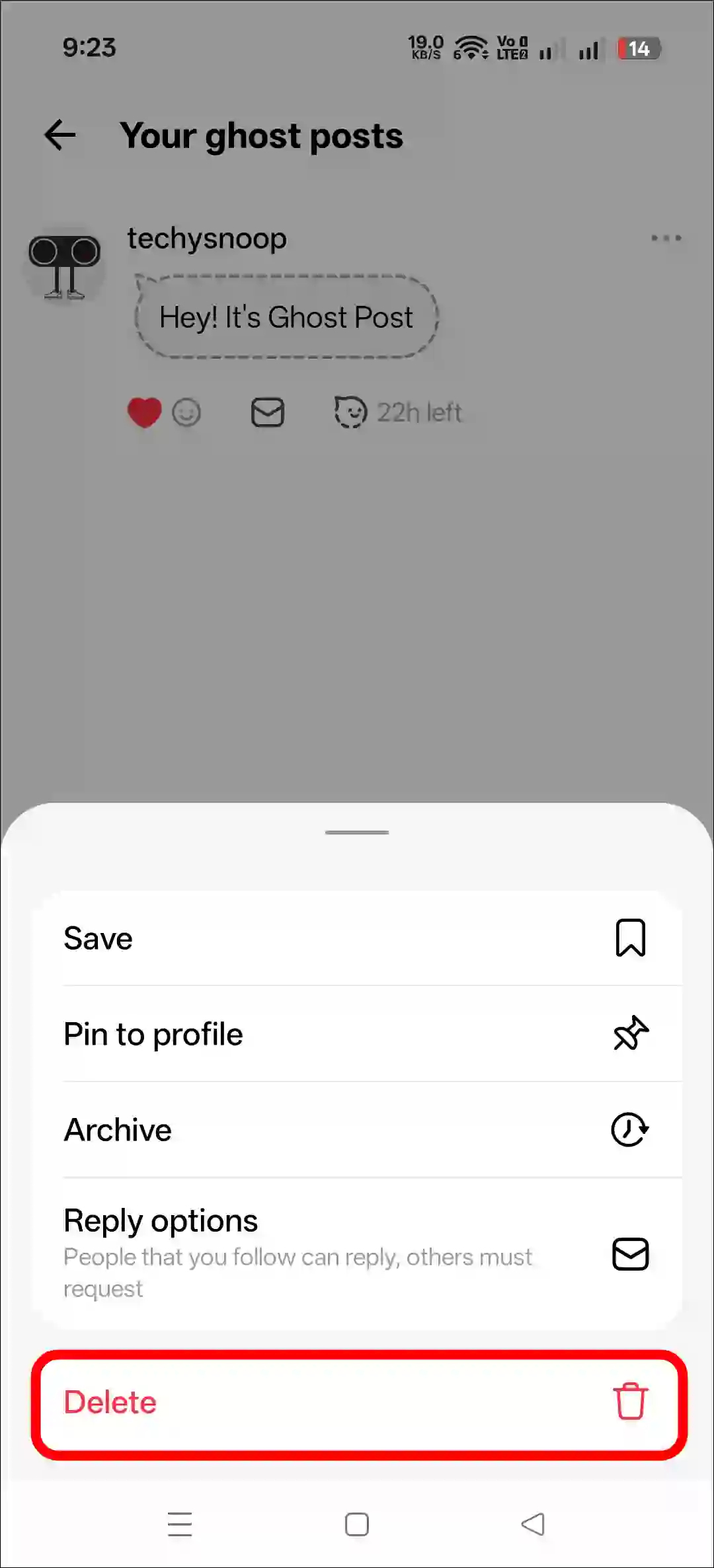Image resolution: width=714 pixels, height=1568 pixels.
Task: Choose Archive from the options sheet
Action: (x=117, y=1130)
